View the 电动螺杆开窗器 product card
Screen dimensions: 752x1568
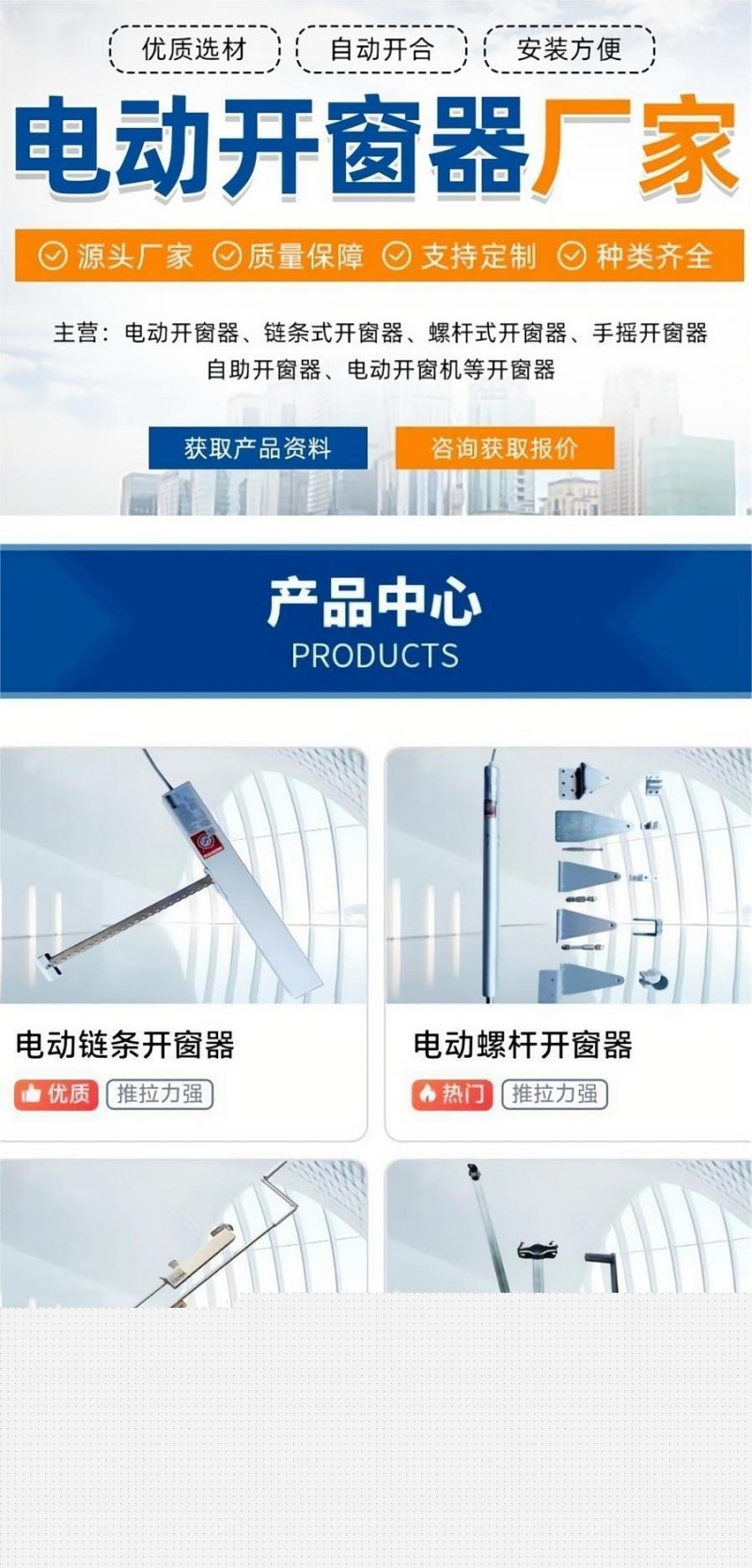tap(568, 942)
